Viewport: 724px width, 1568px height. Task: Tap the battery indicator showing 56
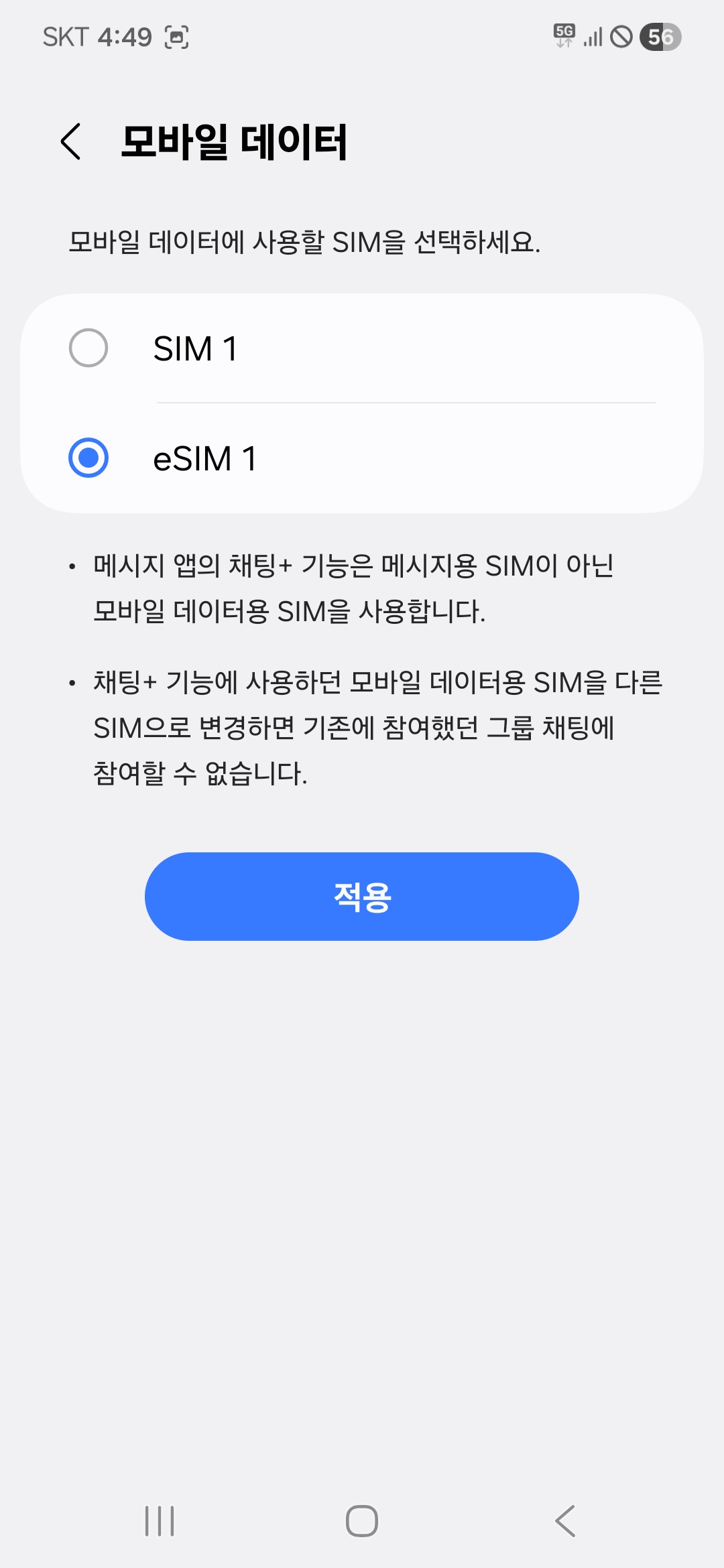[660, 38]
